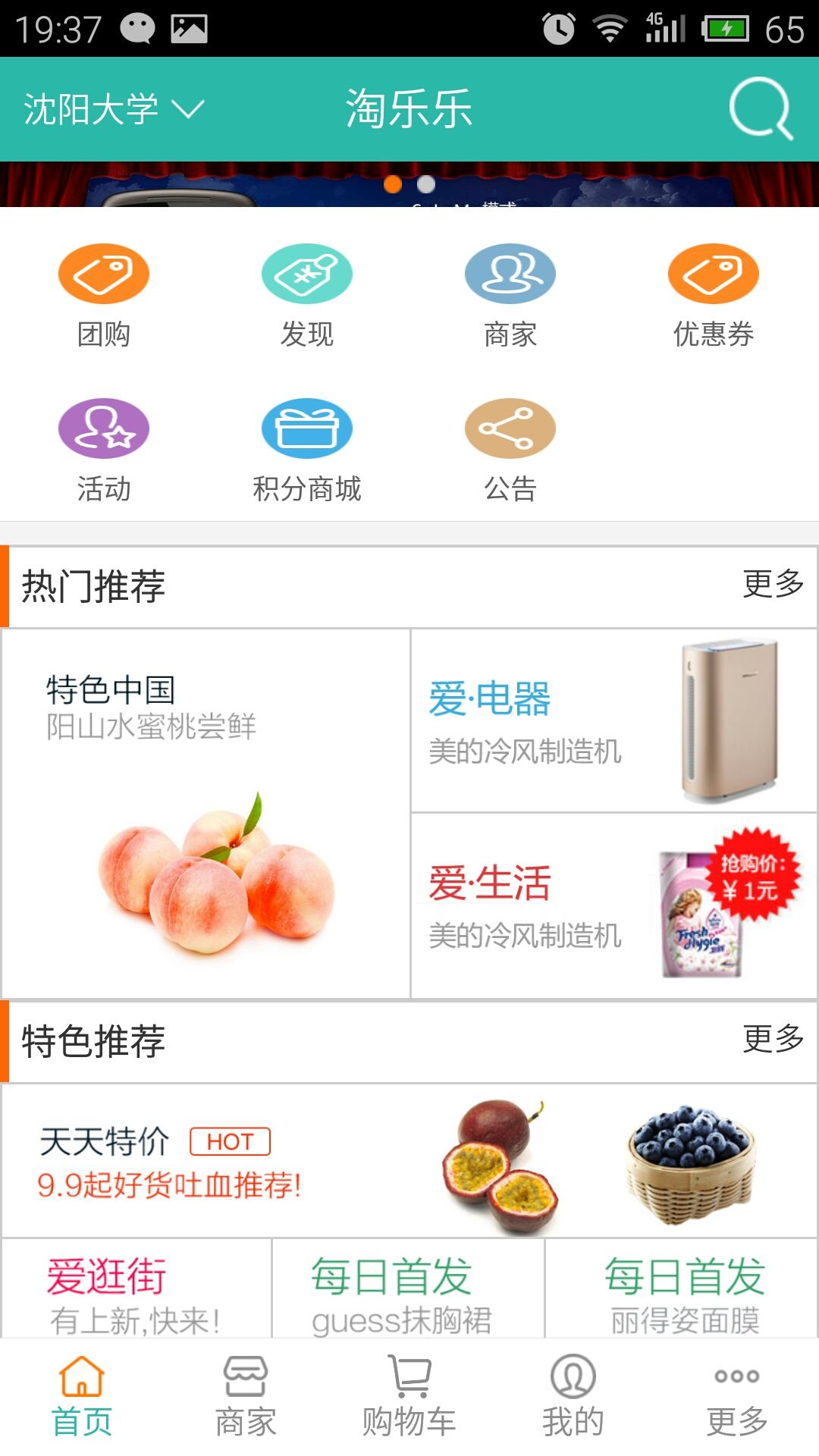819x1456 pixels.
Task: Open the 爱逛街 card
Action: (136, 1289)
